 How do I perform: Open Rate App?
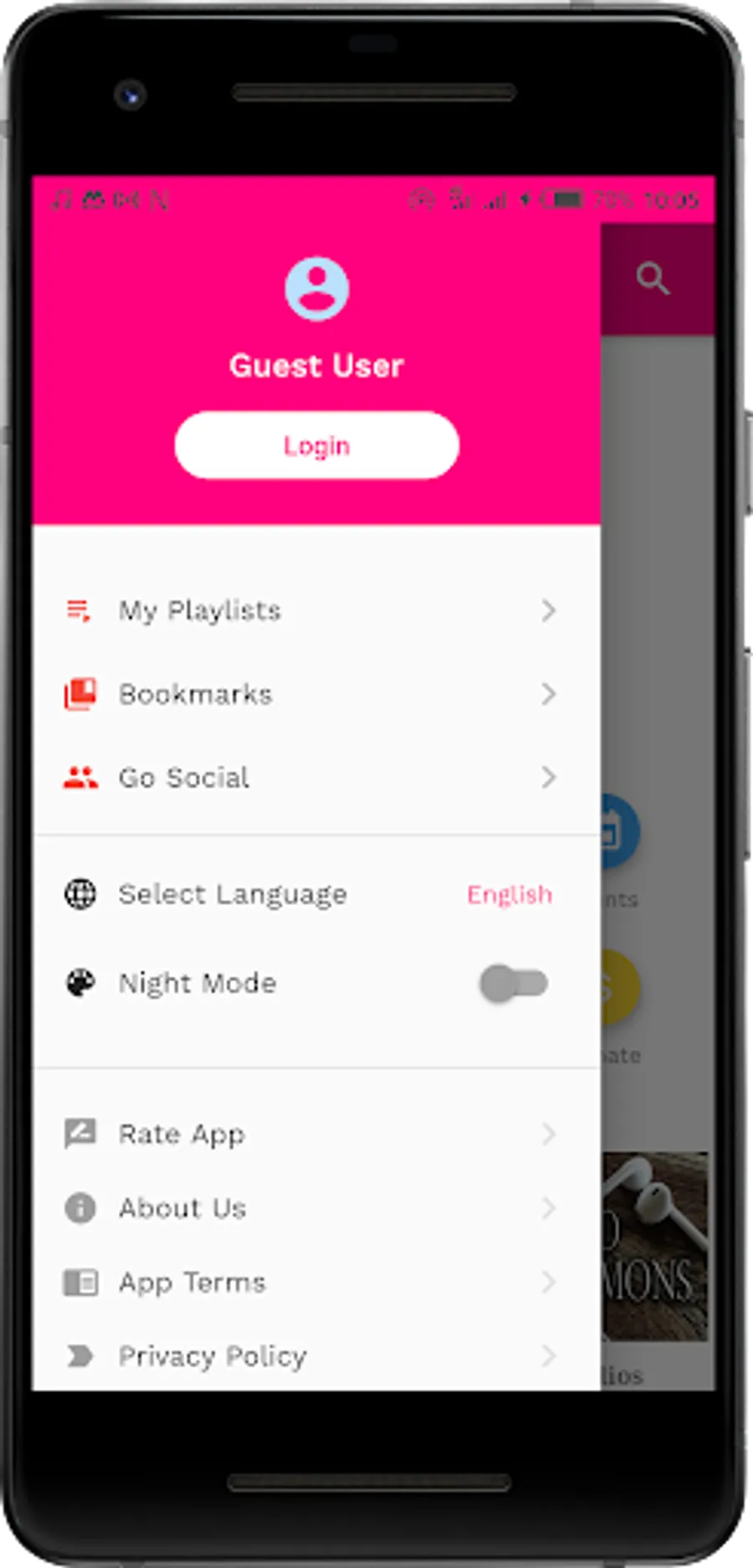click(x=316, y=1134)
